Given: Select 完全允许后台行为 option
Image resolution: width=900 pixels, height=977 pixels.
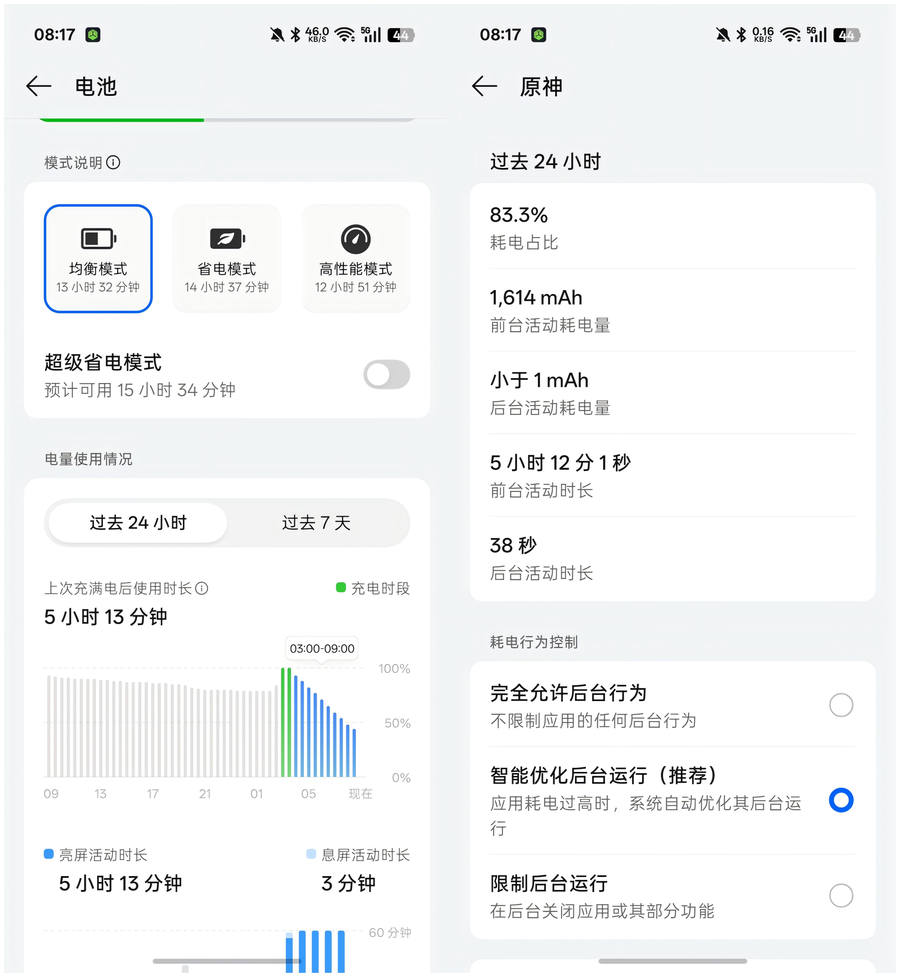Looking at the screenshot, I should pos(841,705).
